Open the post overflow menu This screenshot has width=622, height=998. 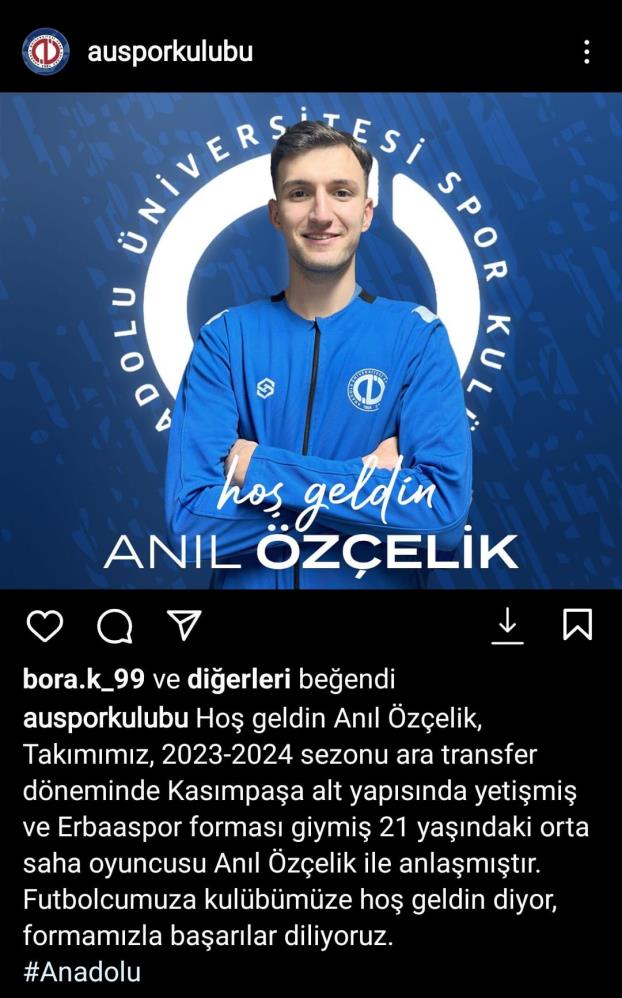pos(587,52)
